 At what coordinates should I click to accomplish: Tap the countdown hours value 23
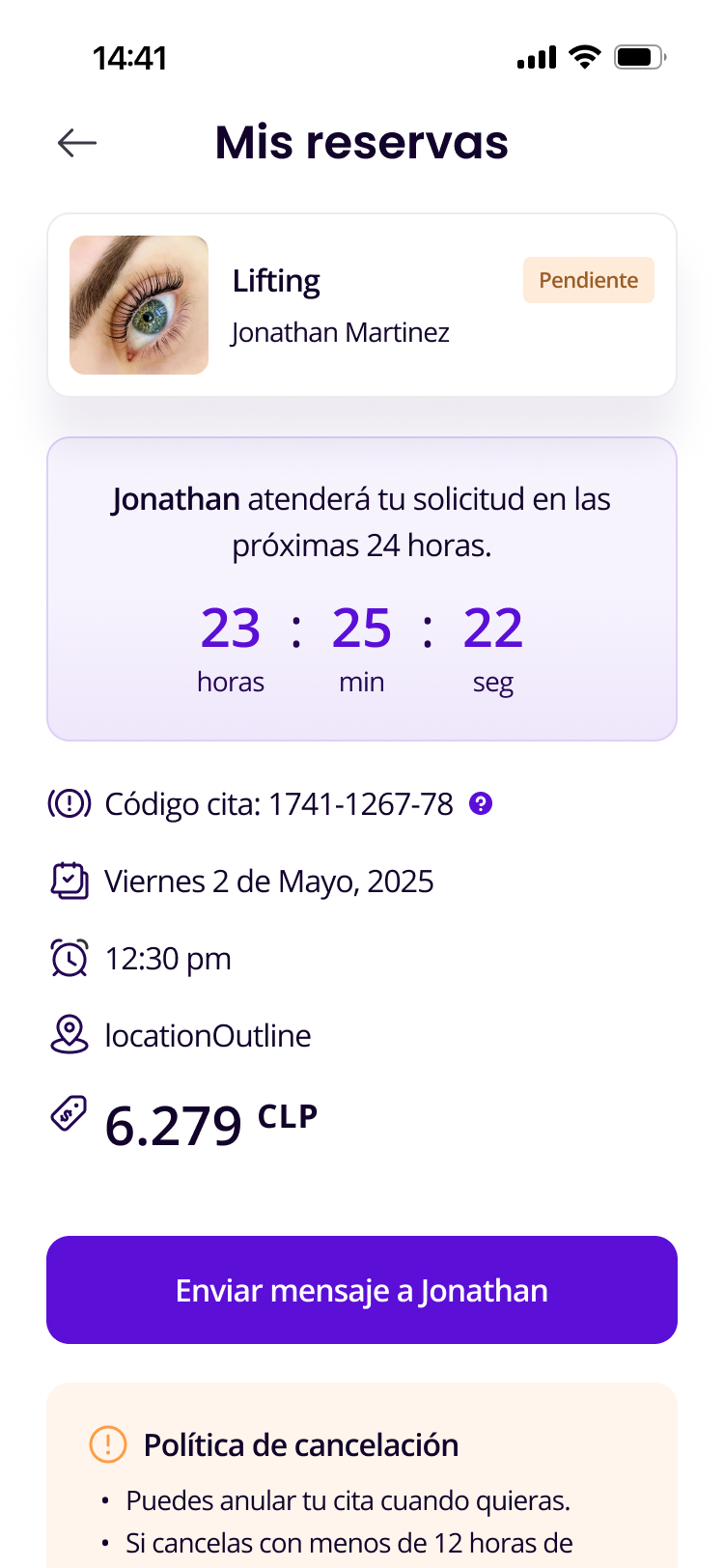231,628
